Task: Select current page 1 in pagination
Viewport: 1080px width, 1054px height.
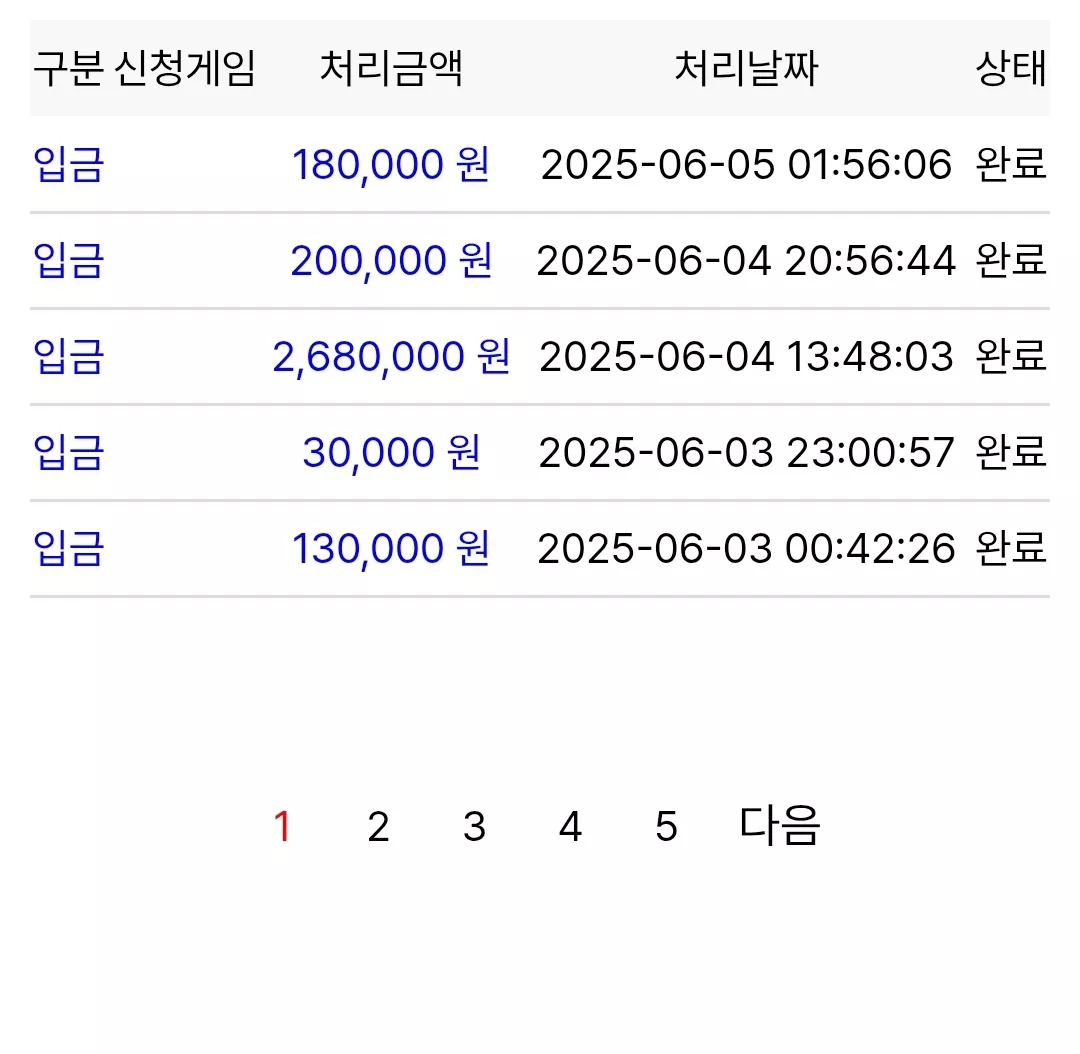Action: click(x=282, y=826)
